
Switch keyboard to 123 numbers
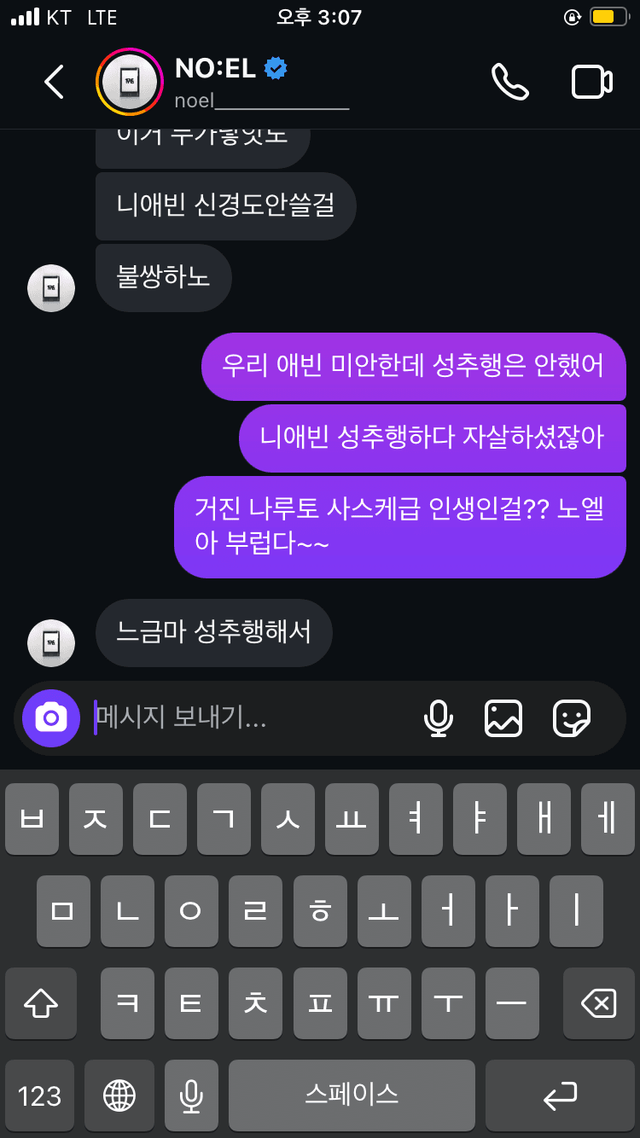pos(39,1095)
